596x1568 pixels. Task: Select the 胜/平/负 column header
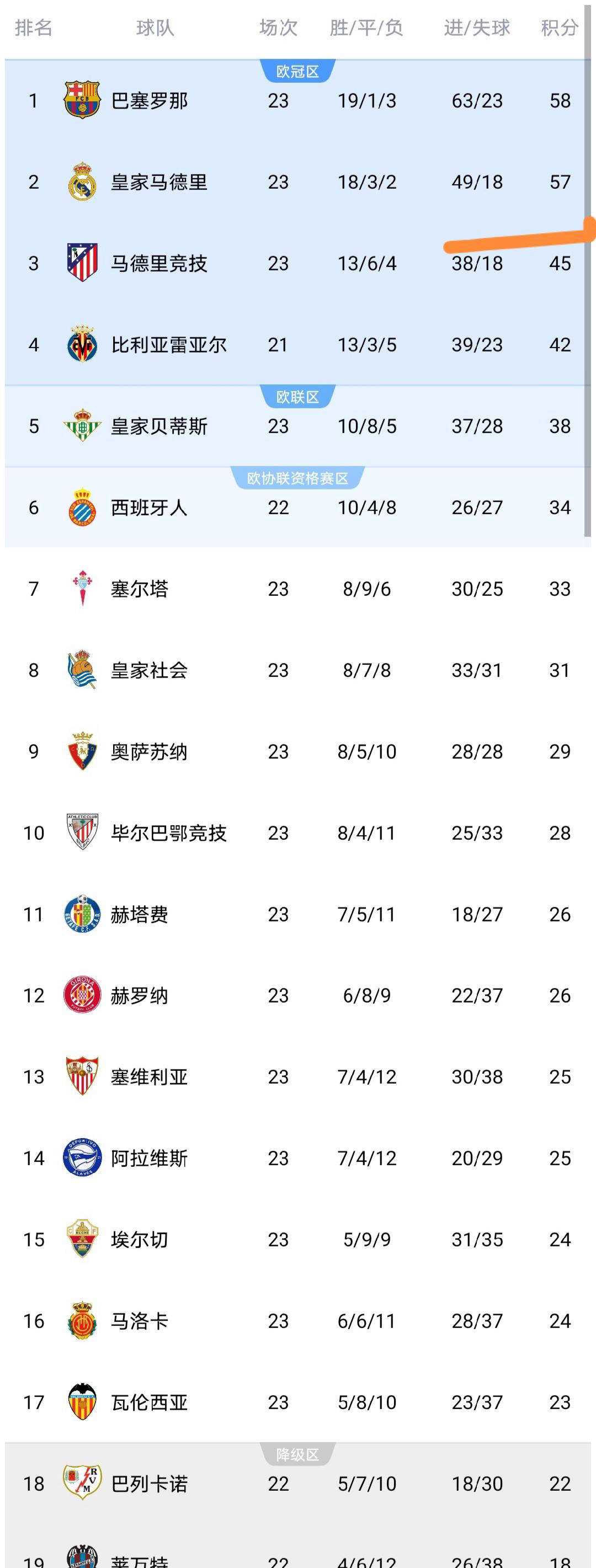(366, 28)
